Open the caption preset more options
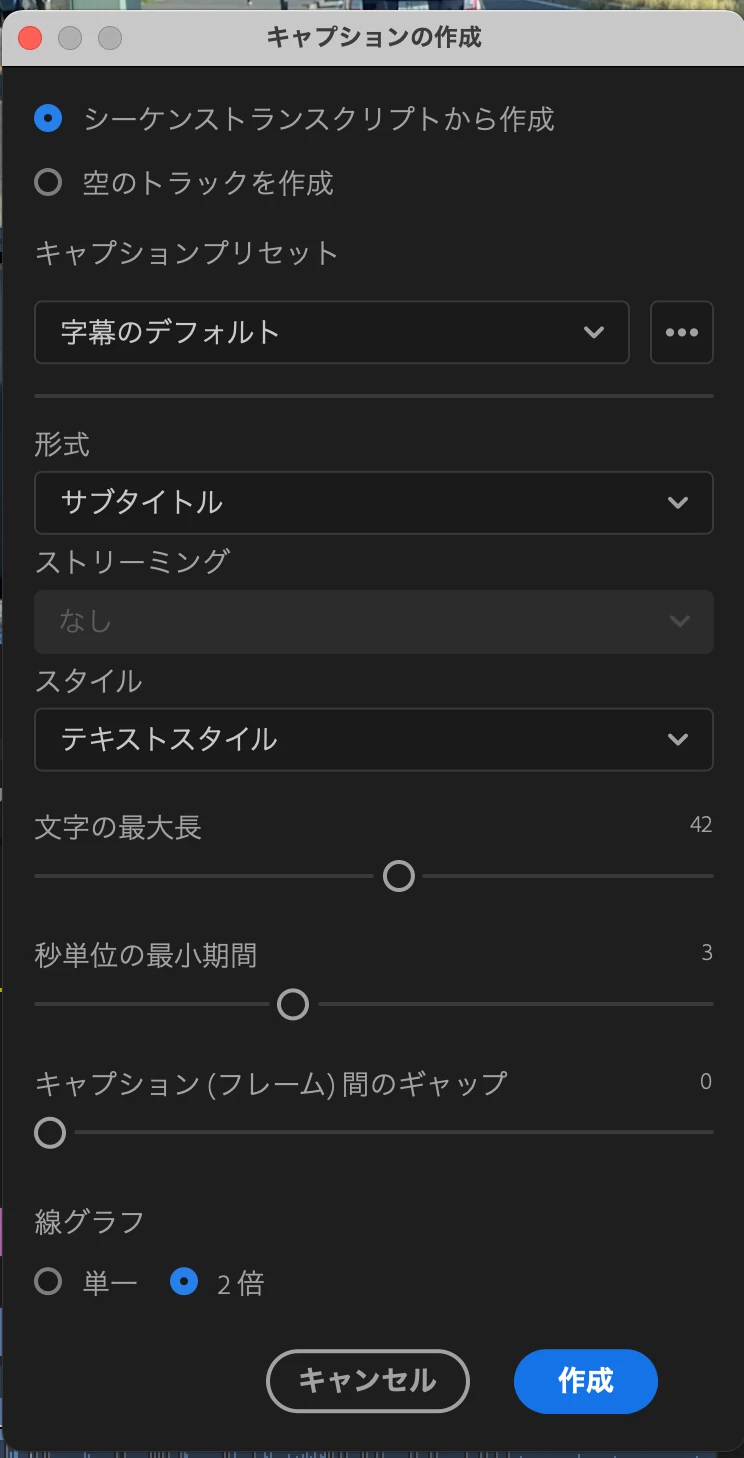Viewport: 744px width, 1458px height. tap(681, 332)
